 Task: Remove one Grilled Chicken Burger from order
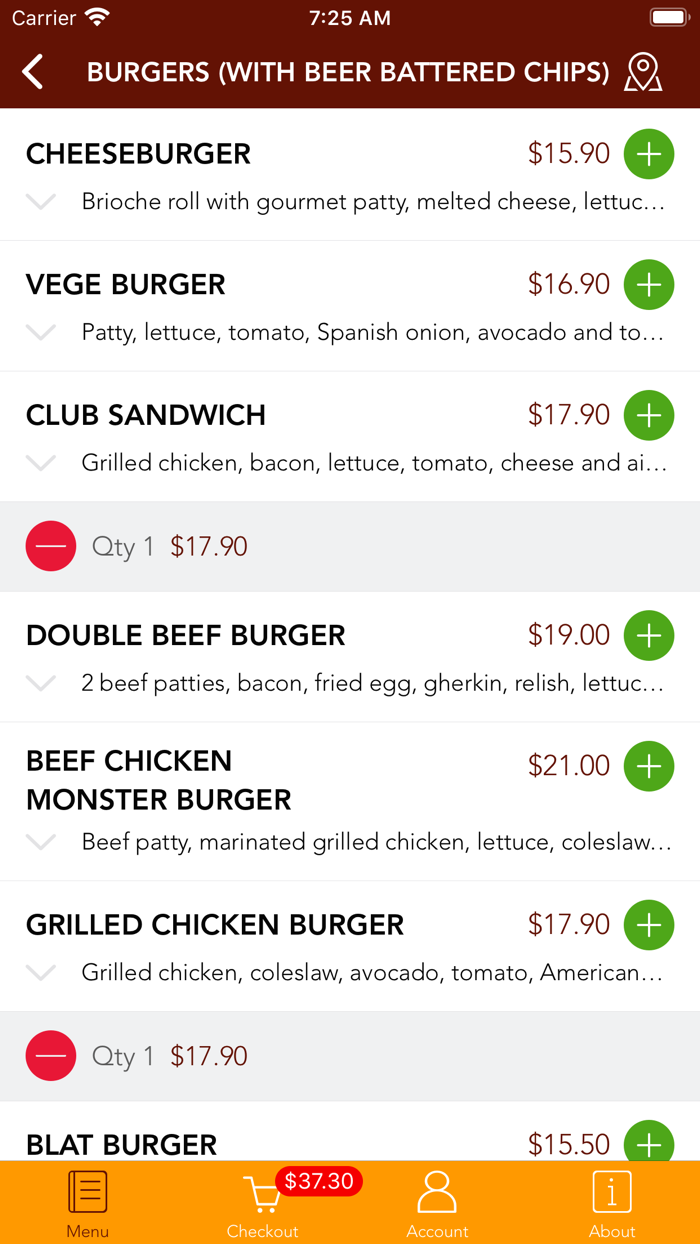coord(51,1056)
